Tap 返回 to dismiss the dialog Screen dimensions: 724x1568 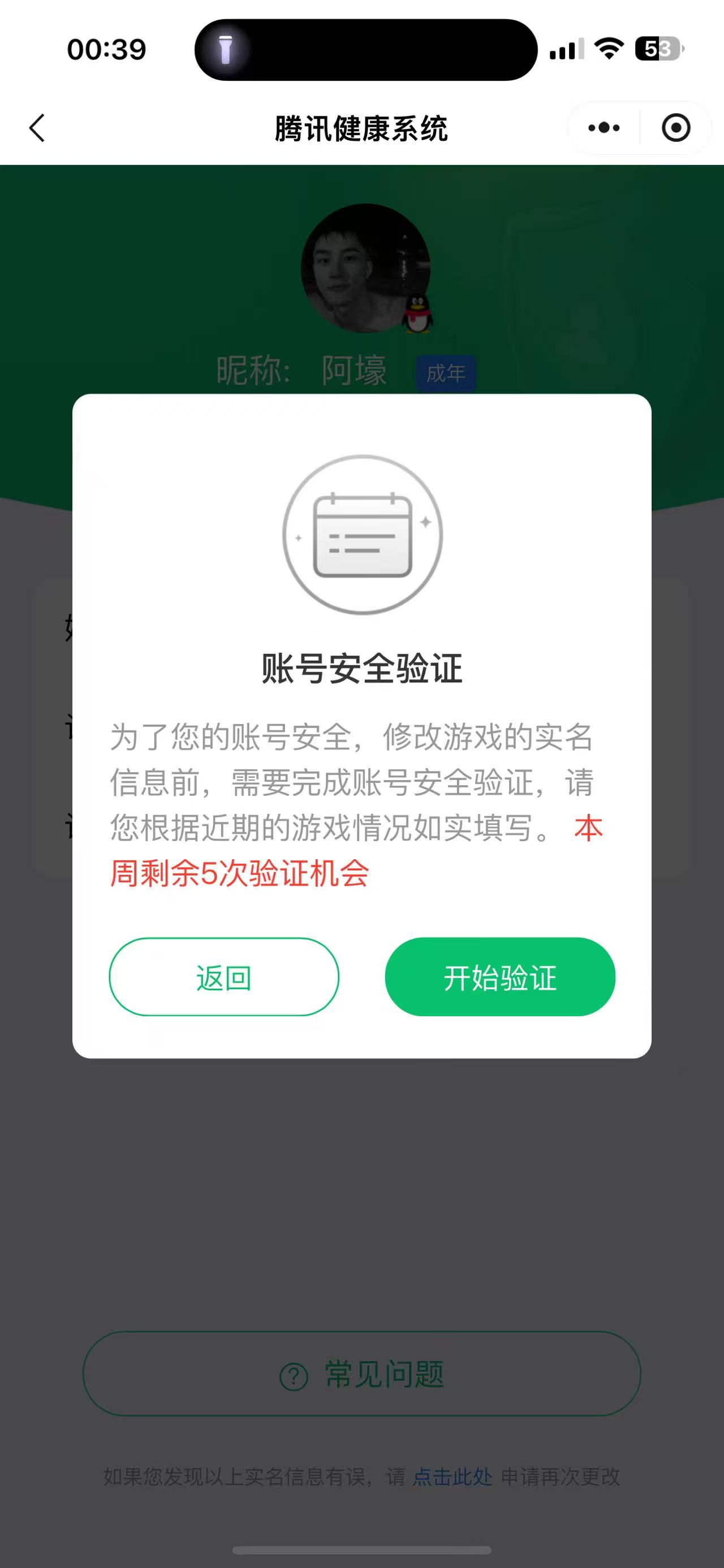(224, 976)
